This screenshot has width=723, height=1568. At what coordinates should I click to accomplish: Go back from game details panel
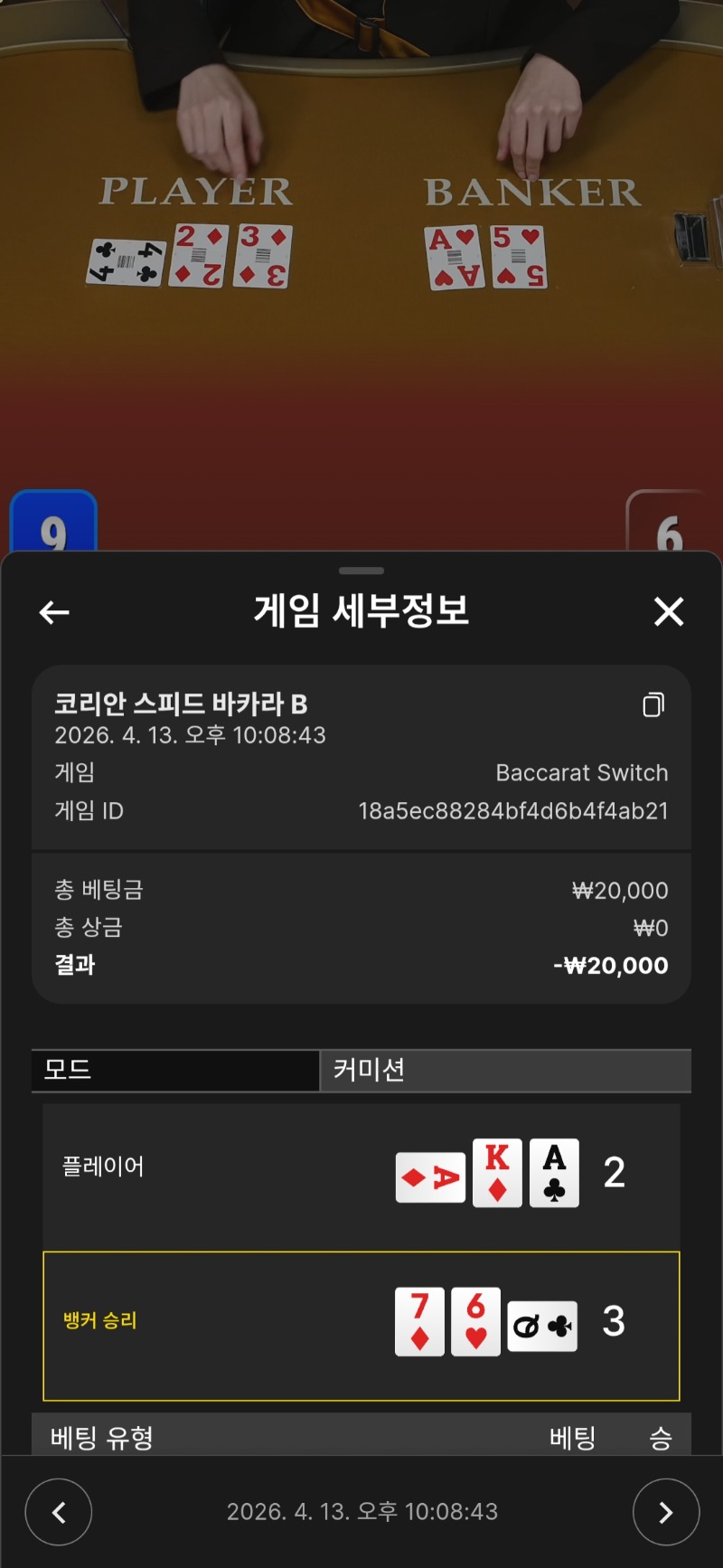54,612
